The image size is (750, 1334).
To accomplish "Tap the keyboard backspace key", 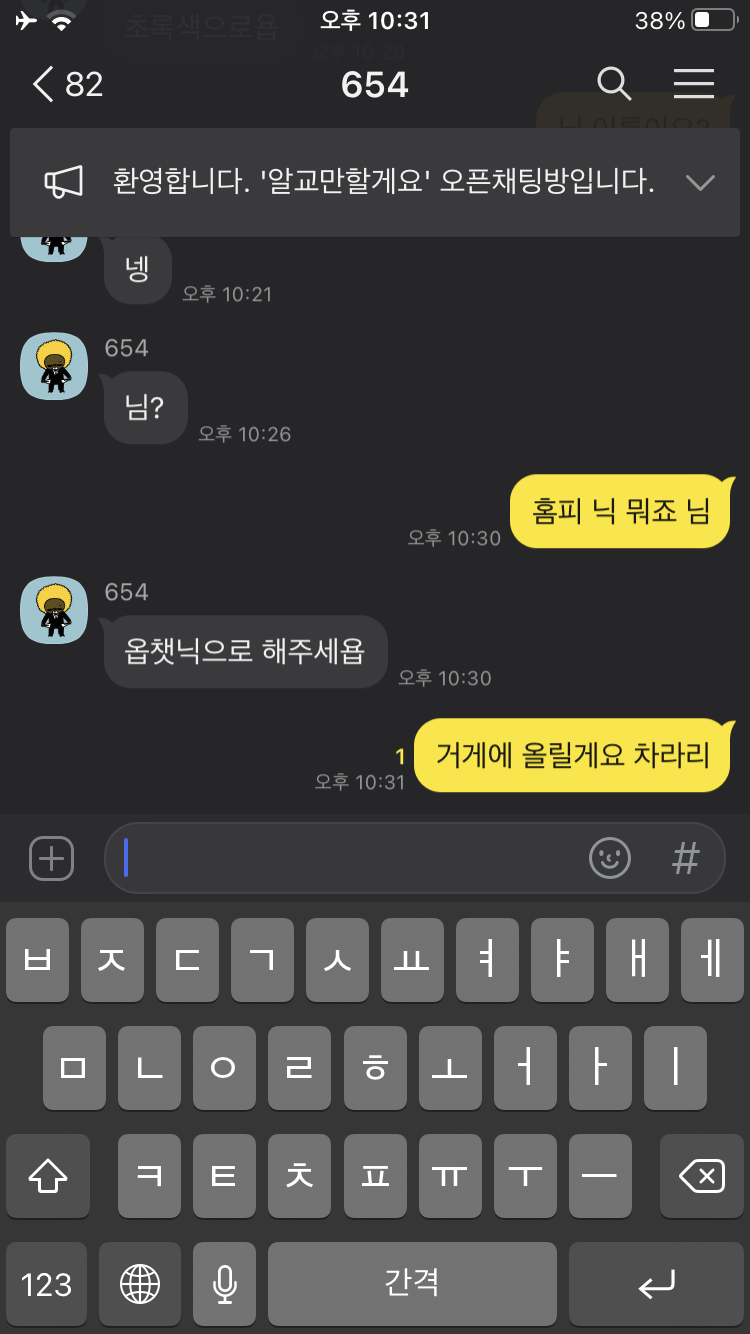I will pyautogui.click(x=702, y=1176).
